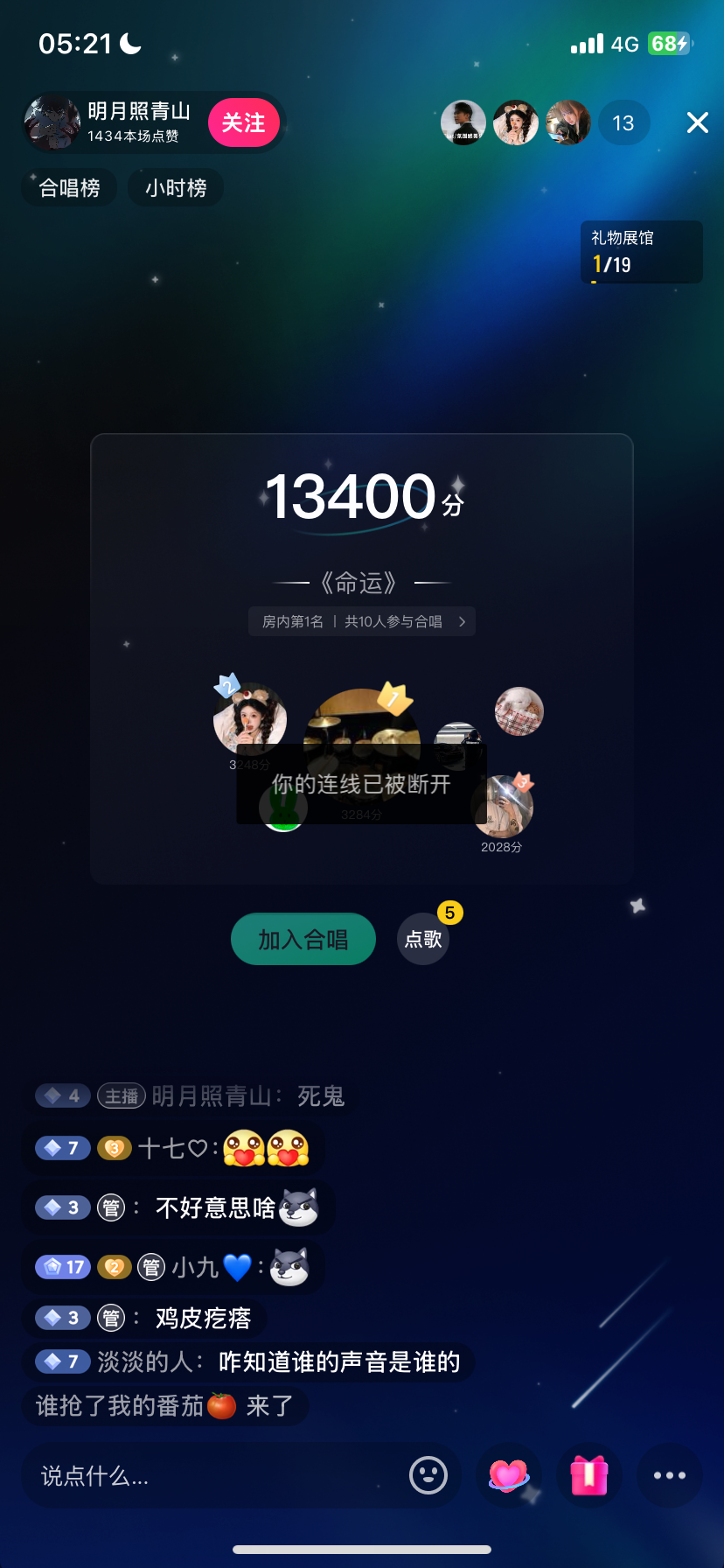
Task: Open 合唱榜 chorus leaderboard
Action: coord(68,187)
